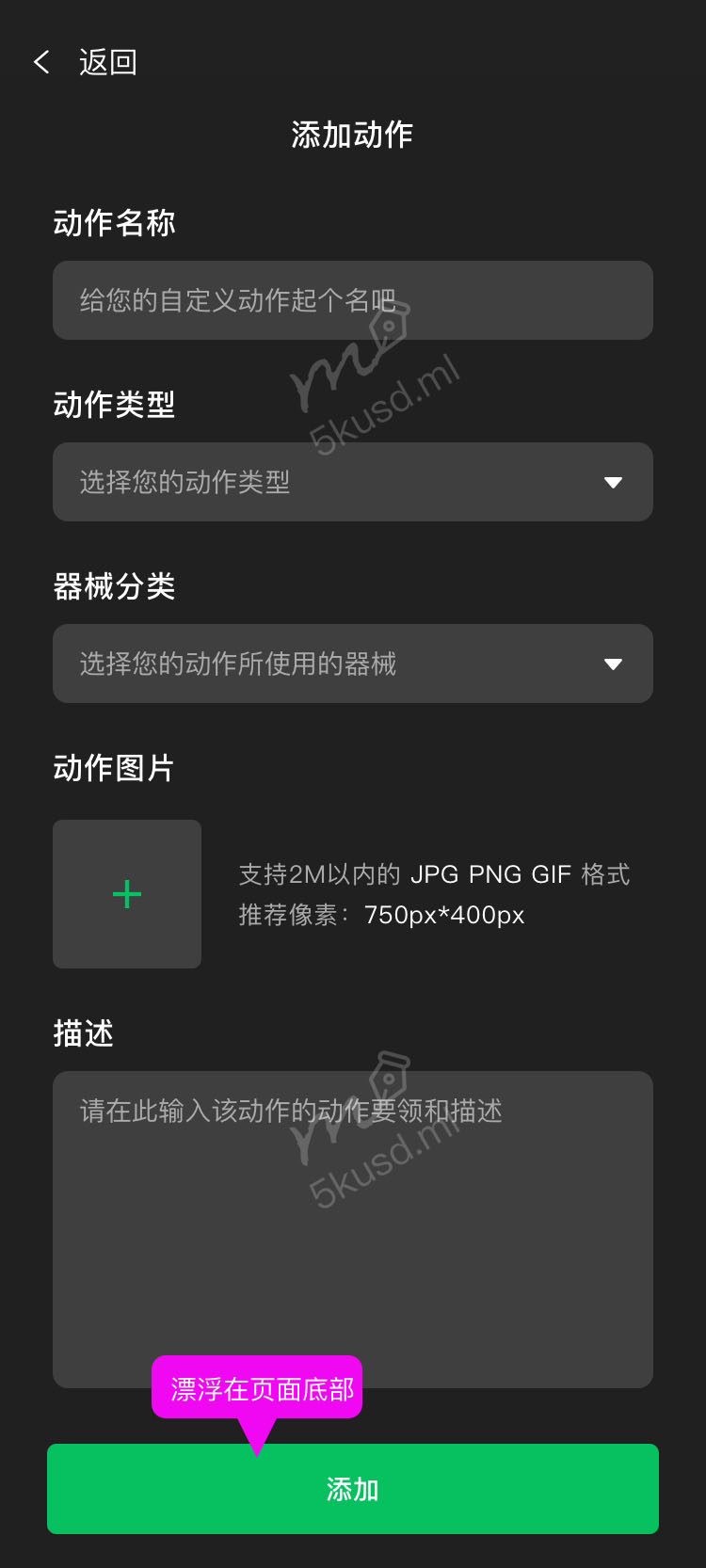Screen dimensions: 706x1568
Task: Submit with the green 添加 button
Action: [x=352, y=1489]
